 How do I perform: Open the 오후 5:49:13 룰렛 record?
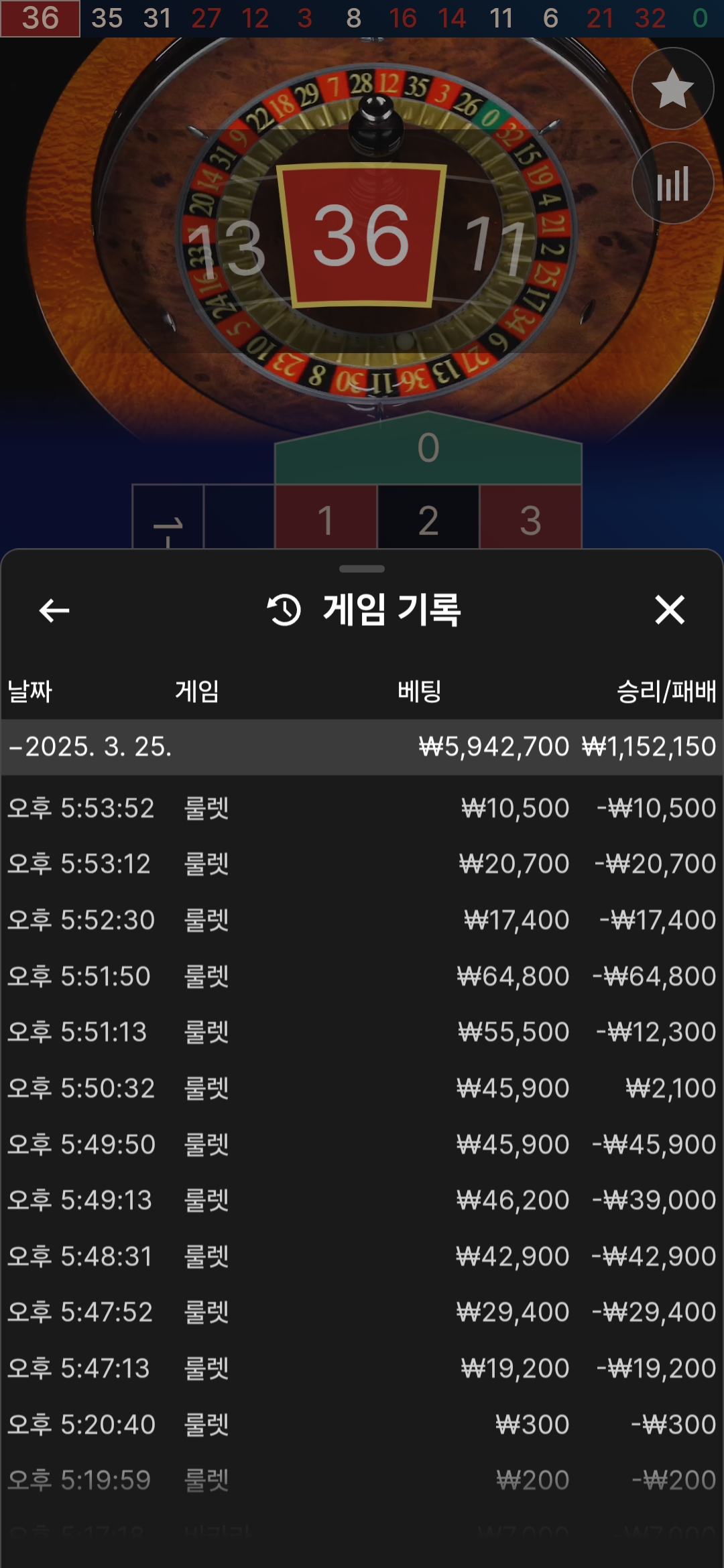[362, 1200]
